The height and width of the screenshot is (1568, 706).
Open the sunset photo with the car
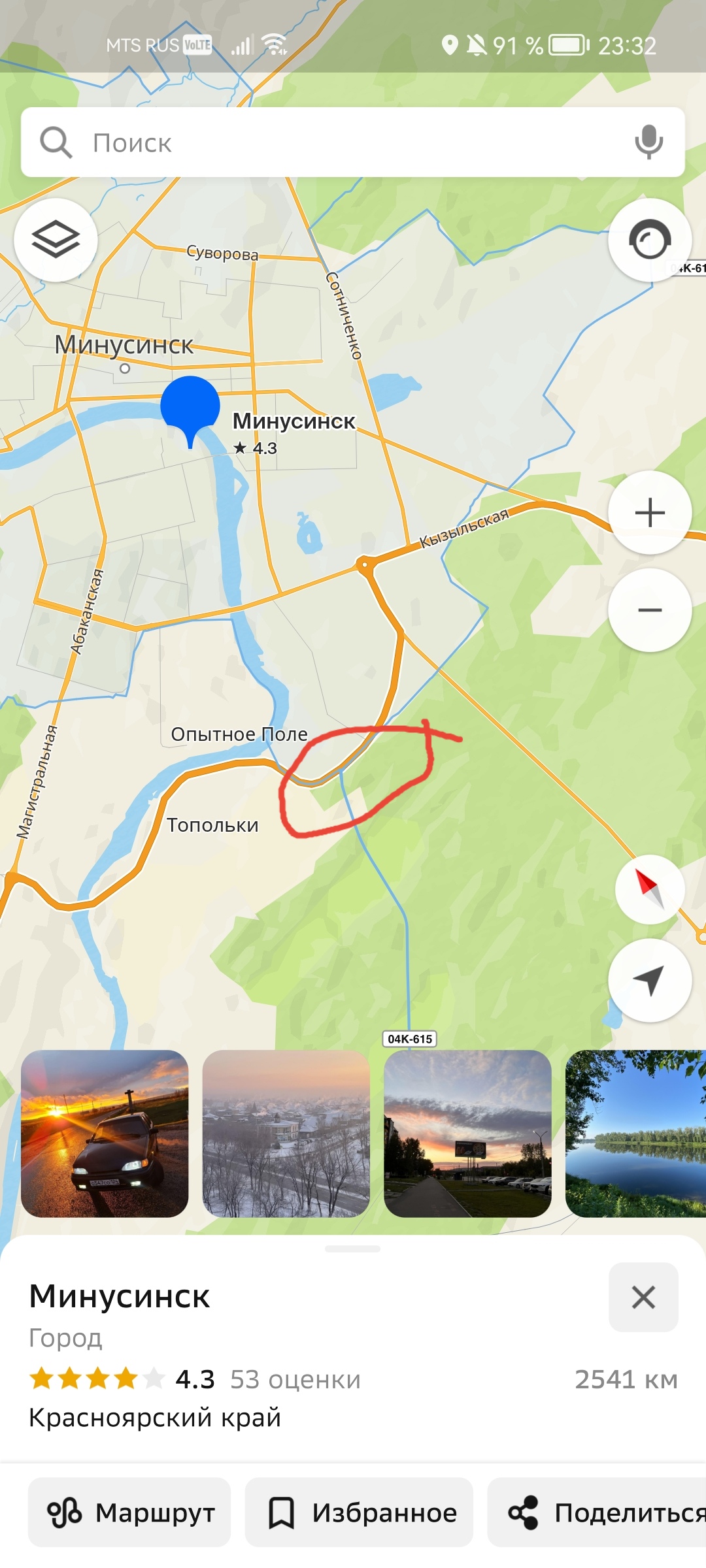point(105,1134)
